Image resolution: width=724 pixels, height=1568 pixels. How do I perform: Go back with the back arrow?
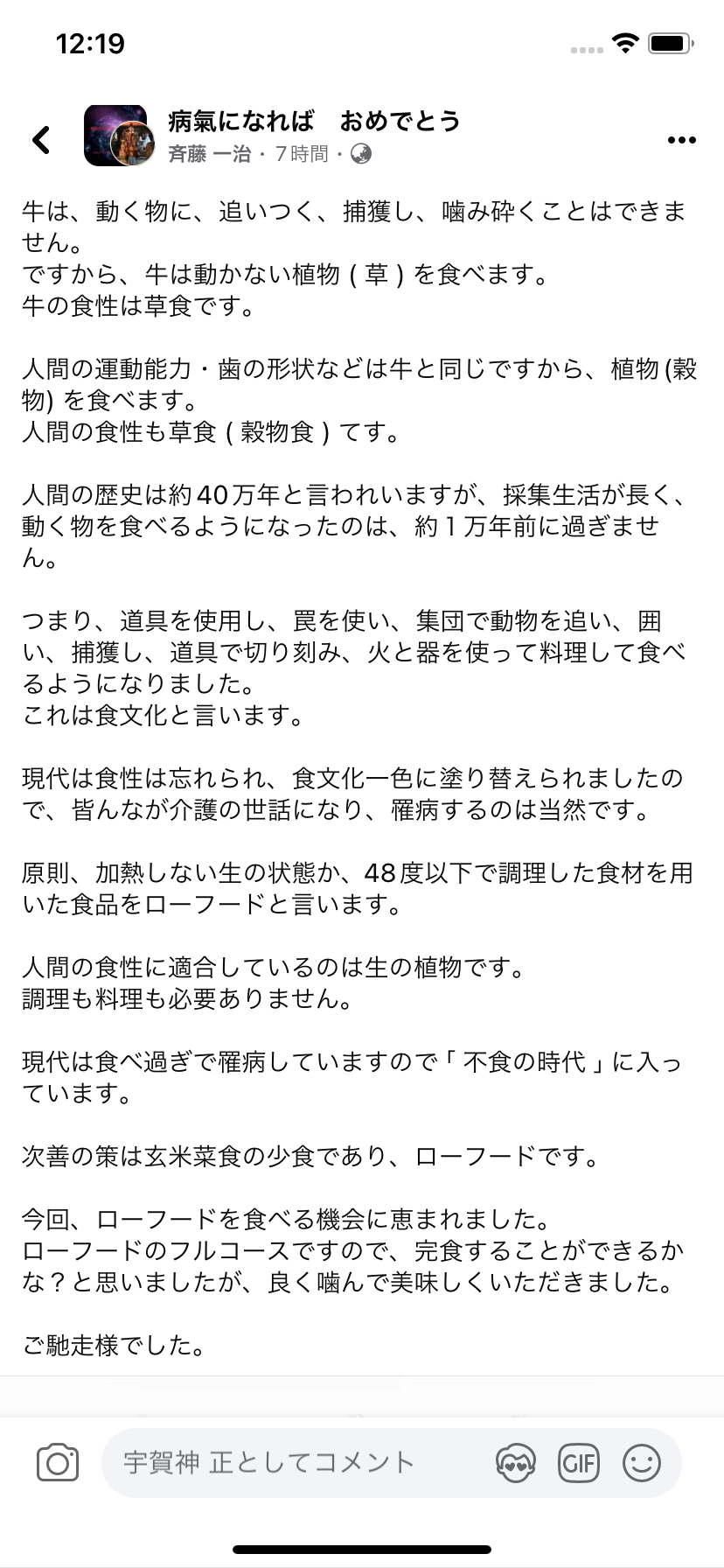pos(41,139)
